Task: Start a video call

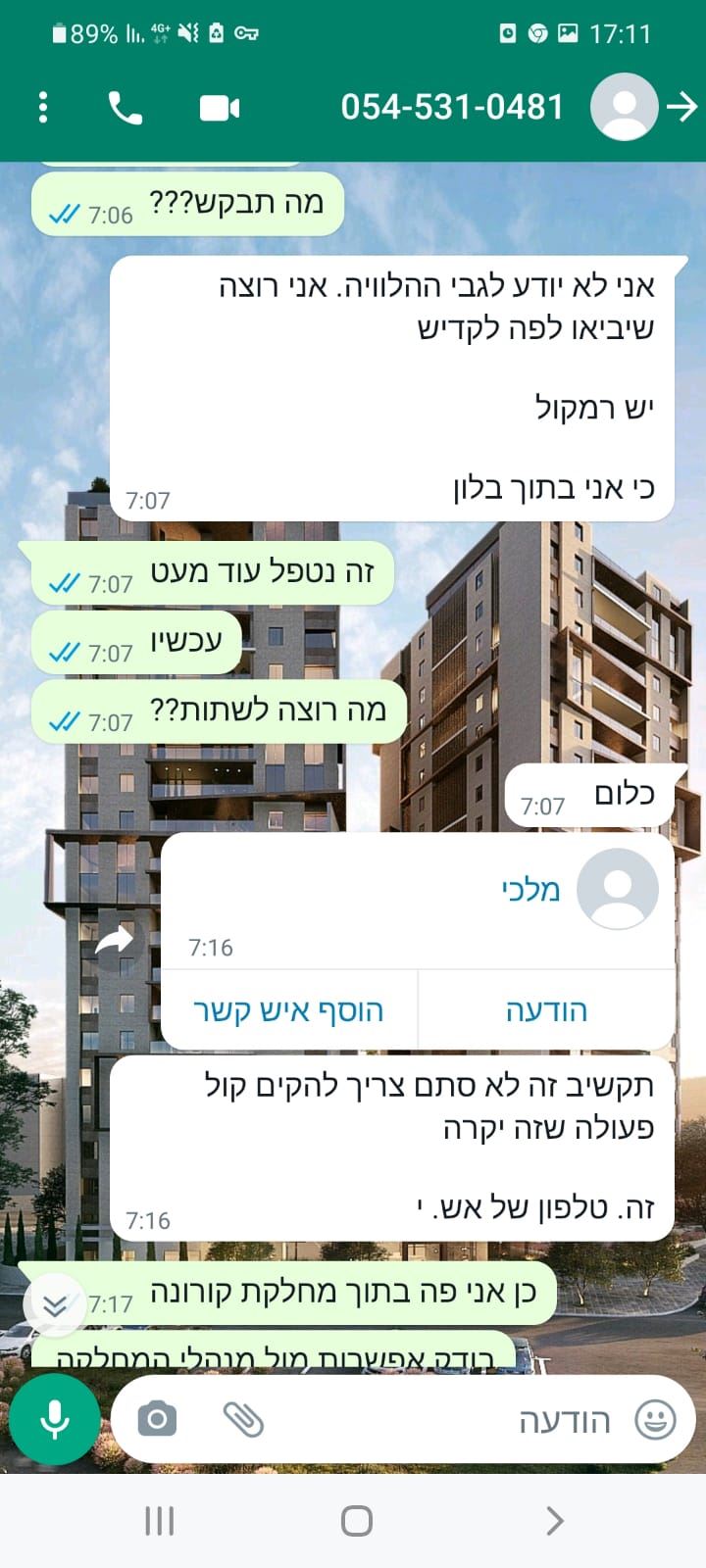Action: [x=220, y=107]
